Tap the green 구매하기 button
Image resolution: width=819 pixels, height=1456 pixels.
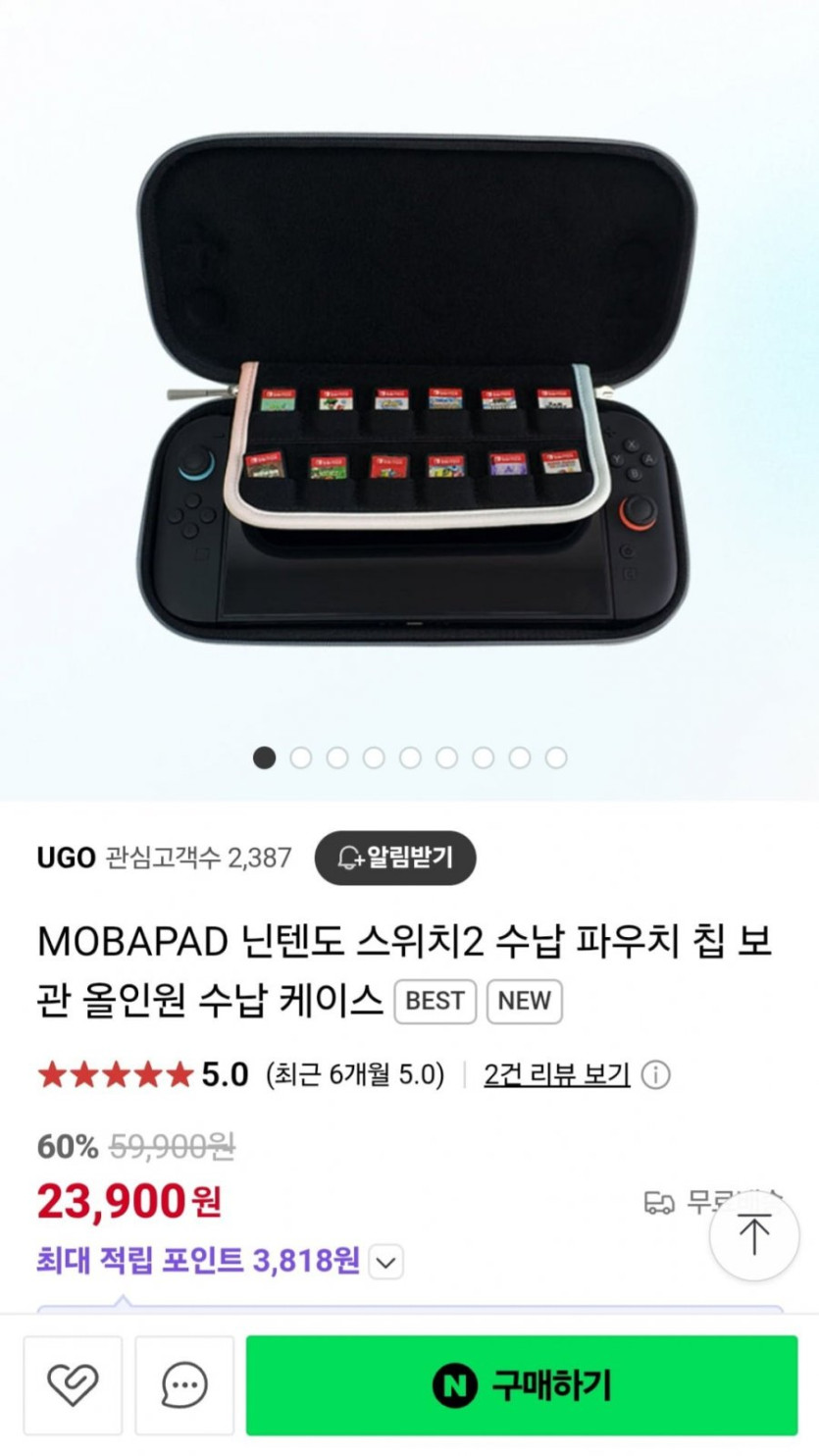click(x=521, y=1385)
